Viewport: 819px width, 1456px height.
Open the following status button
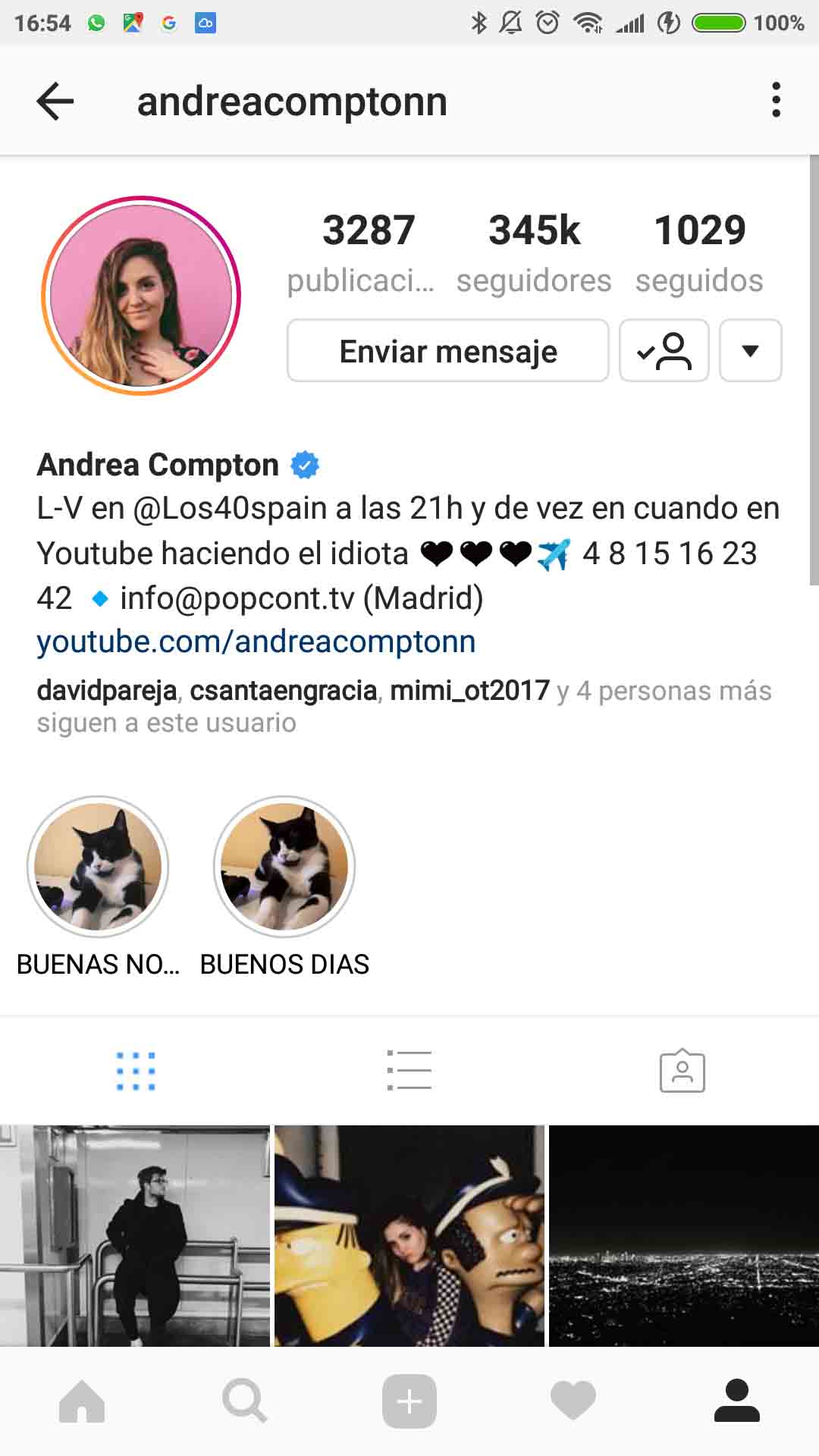click(x=664, y=350)
